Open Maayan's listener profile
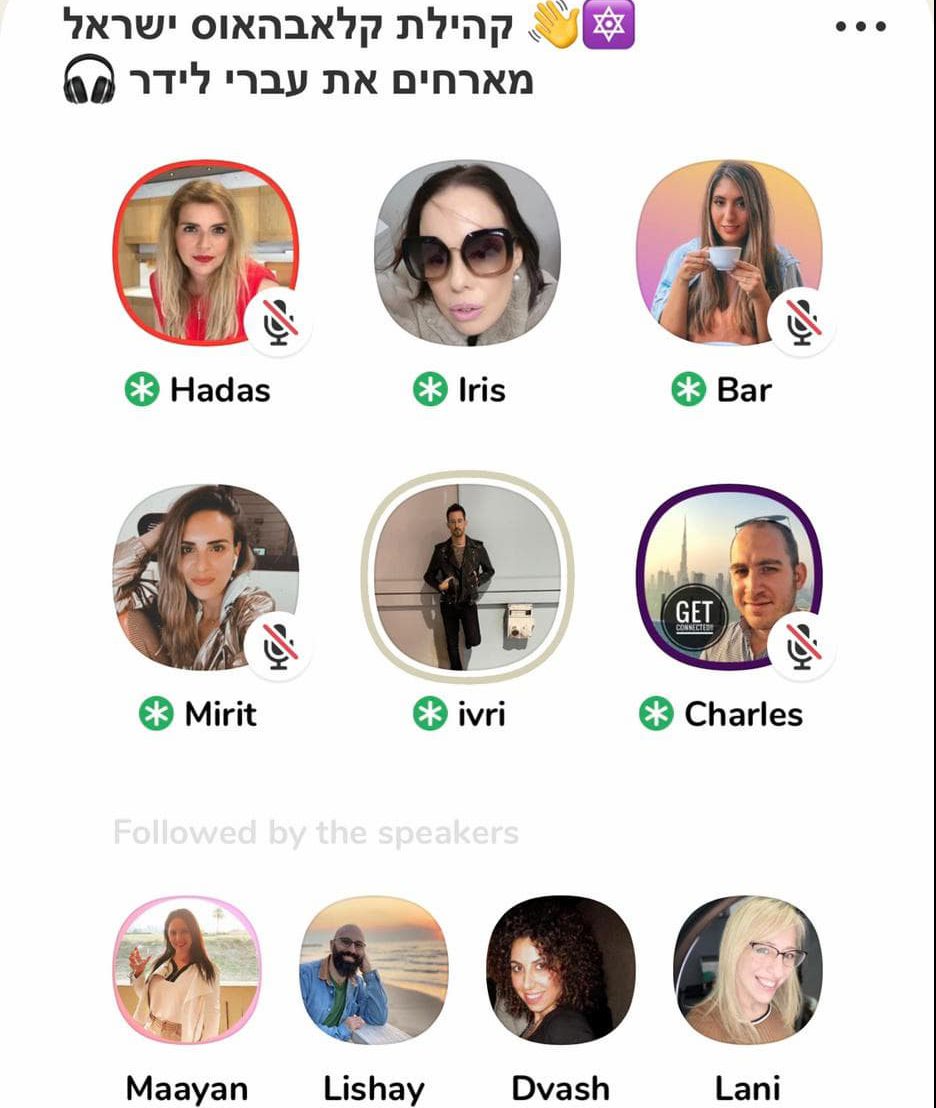The height and width of the screenshot is (1108, 936). pos(186,969)
